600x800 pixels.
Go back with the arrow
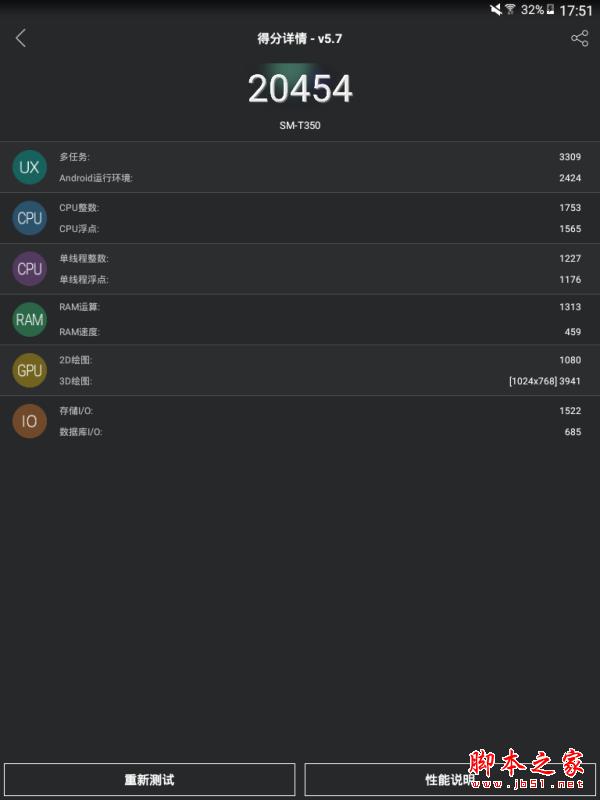pos(20,38)
